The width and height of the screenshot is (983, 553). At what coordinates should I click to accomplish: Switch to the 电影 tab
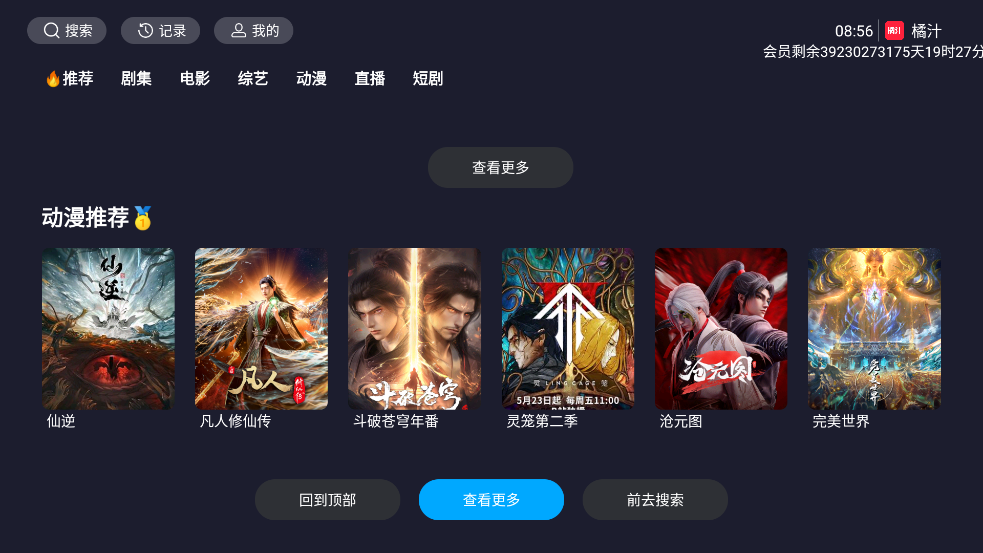(x=195, y=79)
